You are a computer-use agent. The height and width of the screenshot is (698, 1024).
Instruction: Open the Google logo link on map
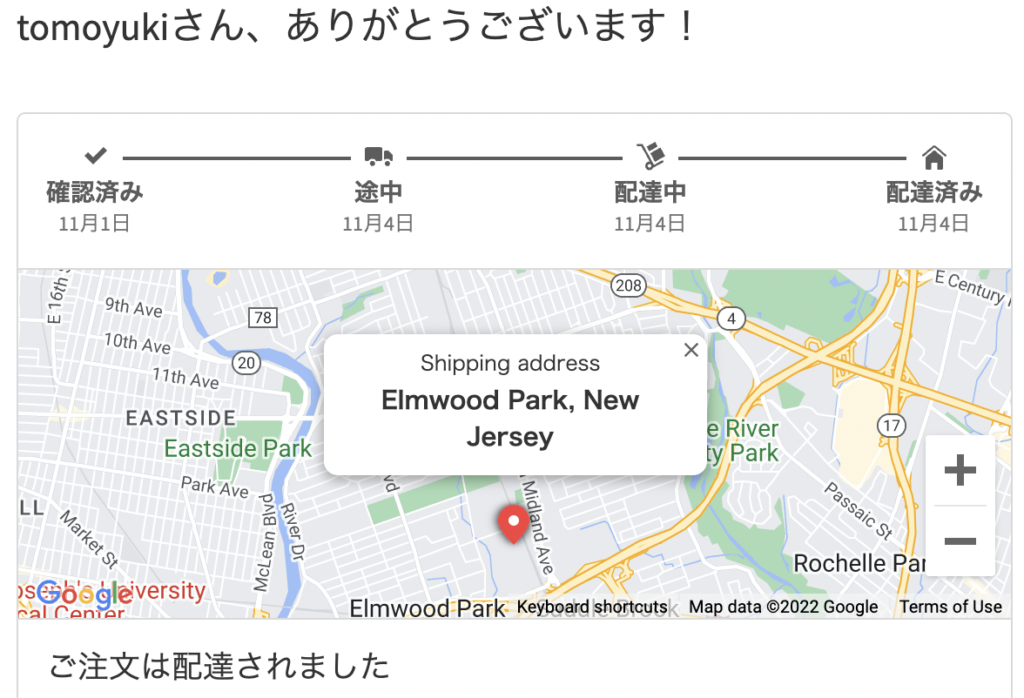[84, 596]
